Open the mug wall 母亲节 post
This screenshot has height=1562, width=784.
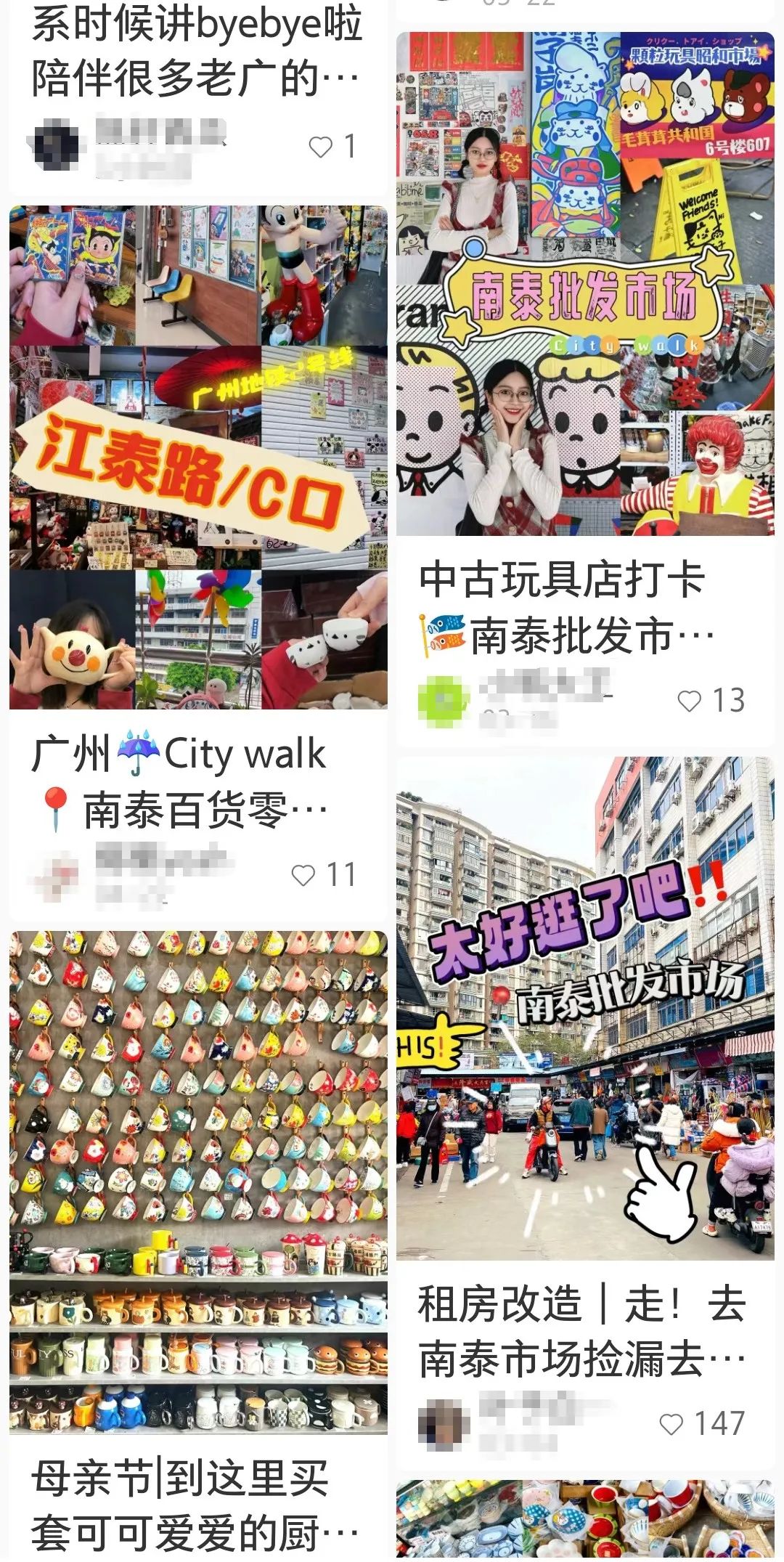point(198,1184)
